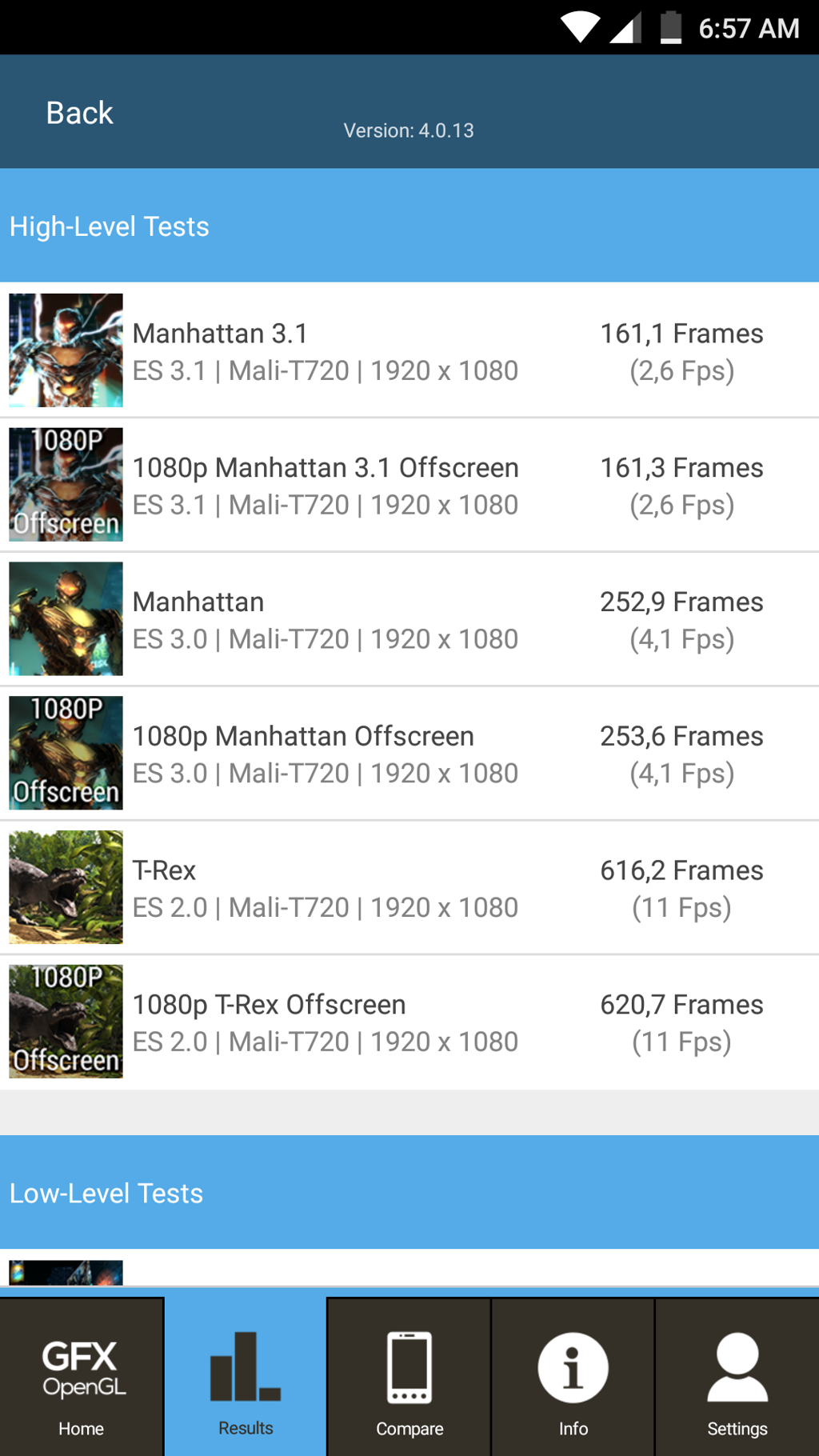Open the T-Rex test result
819x1456 pixels.
coord(409,888)
